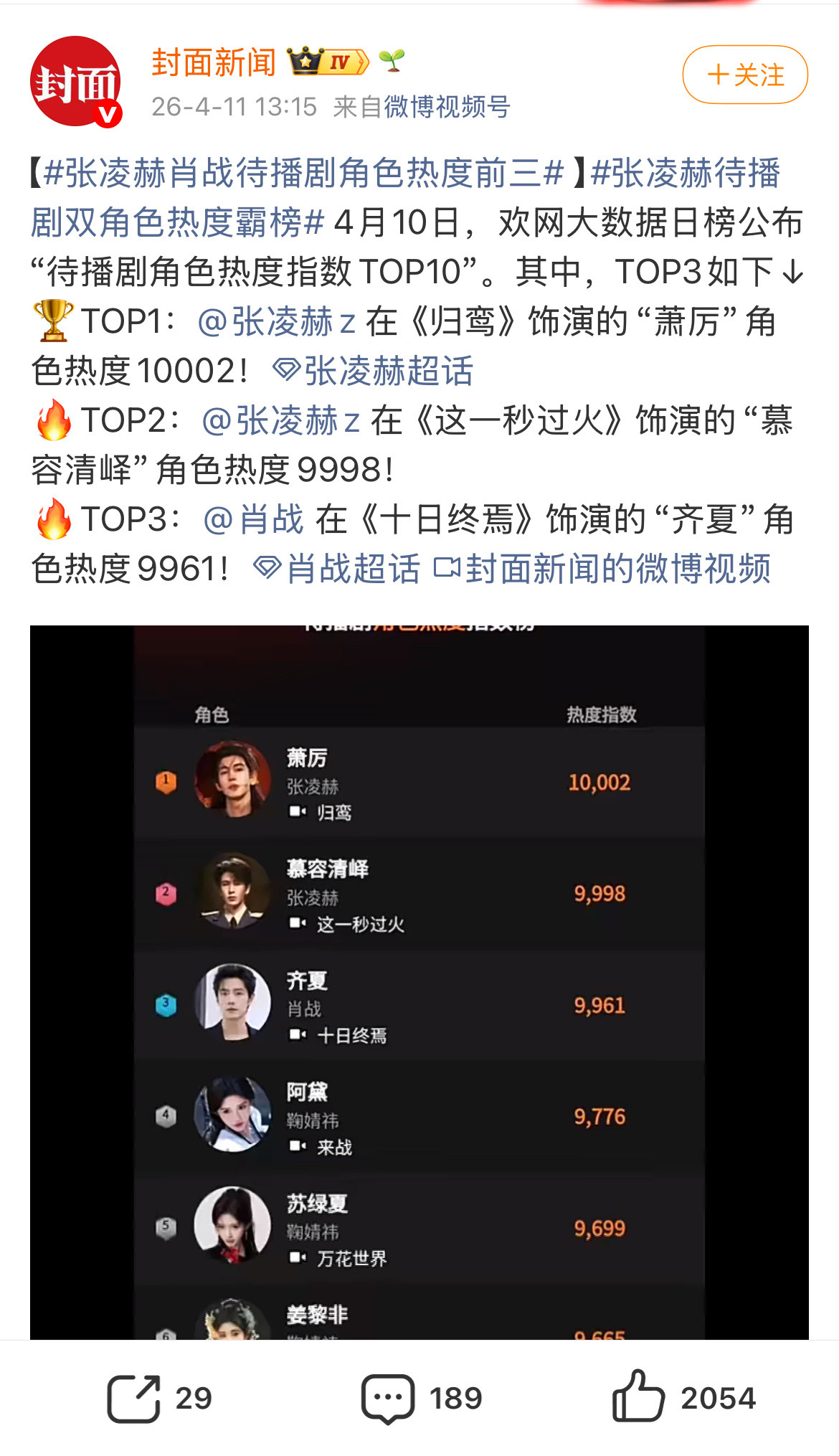Click the 封面新闻 profile avatar
This screenshot has height=1456, width=839.
point(75,79)
